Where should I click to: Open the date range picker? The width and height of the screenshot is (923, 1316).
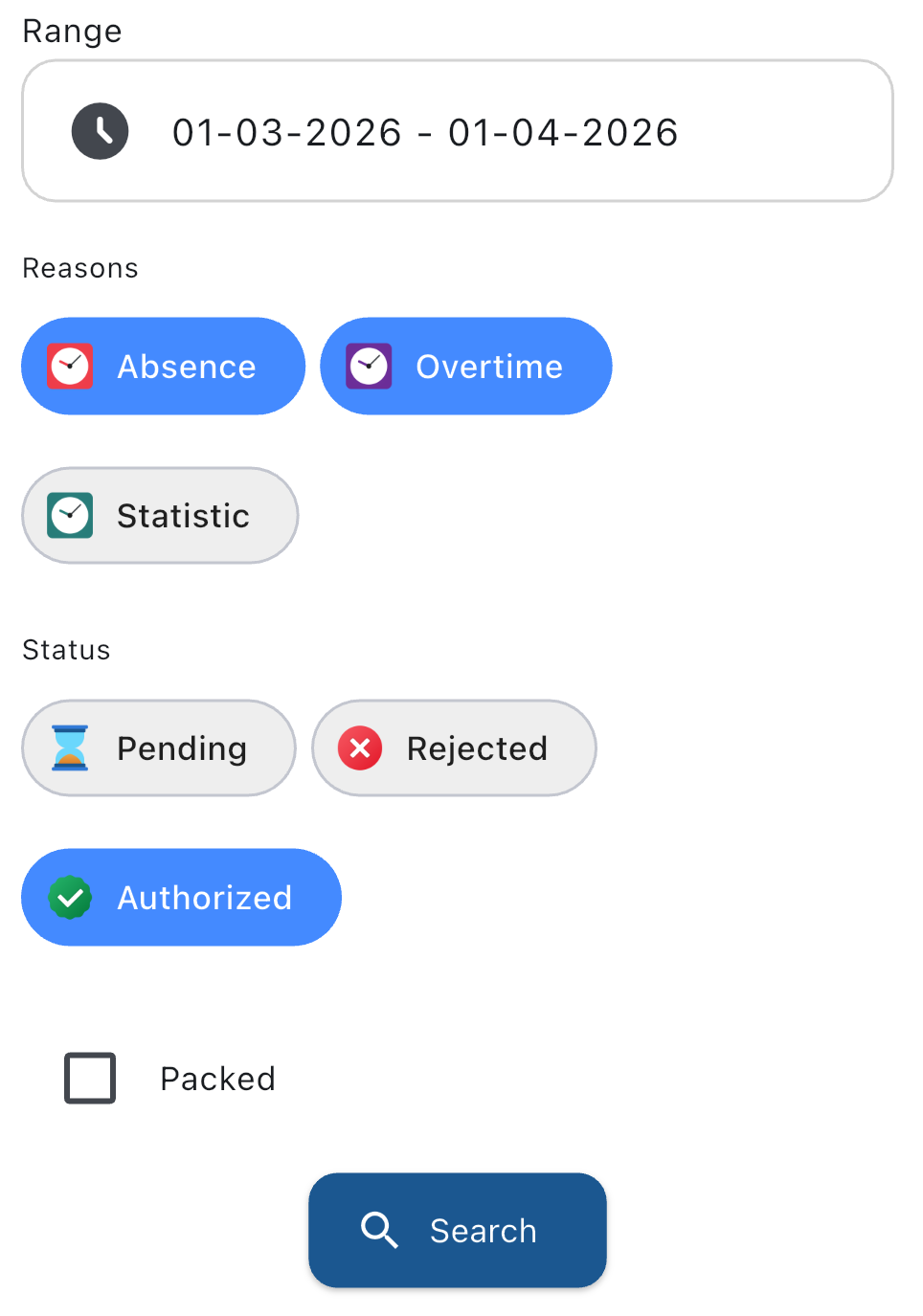[457, 131]
